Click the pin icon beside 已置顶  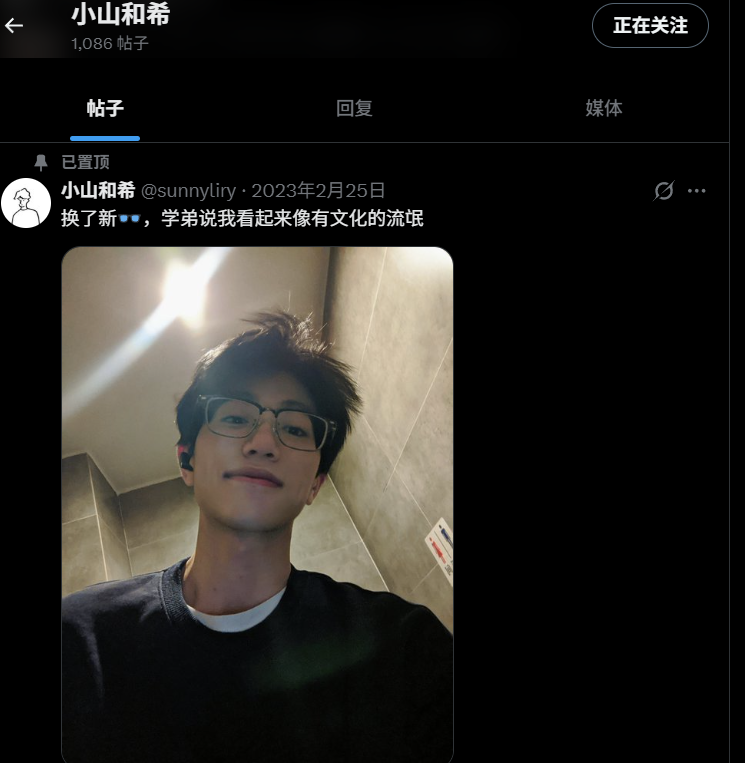point(42,162)
